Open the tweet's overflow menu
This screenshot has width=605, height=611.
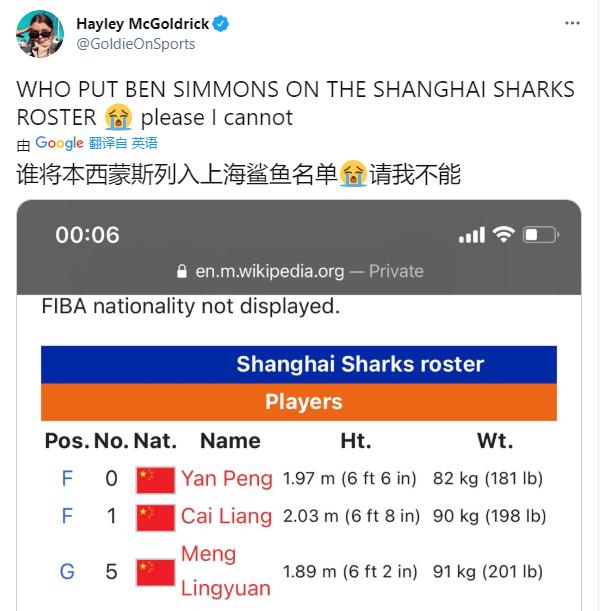571,22
